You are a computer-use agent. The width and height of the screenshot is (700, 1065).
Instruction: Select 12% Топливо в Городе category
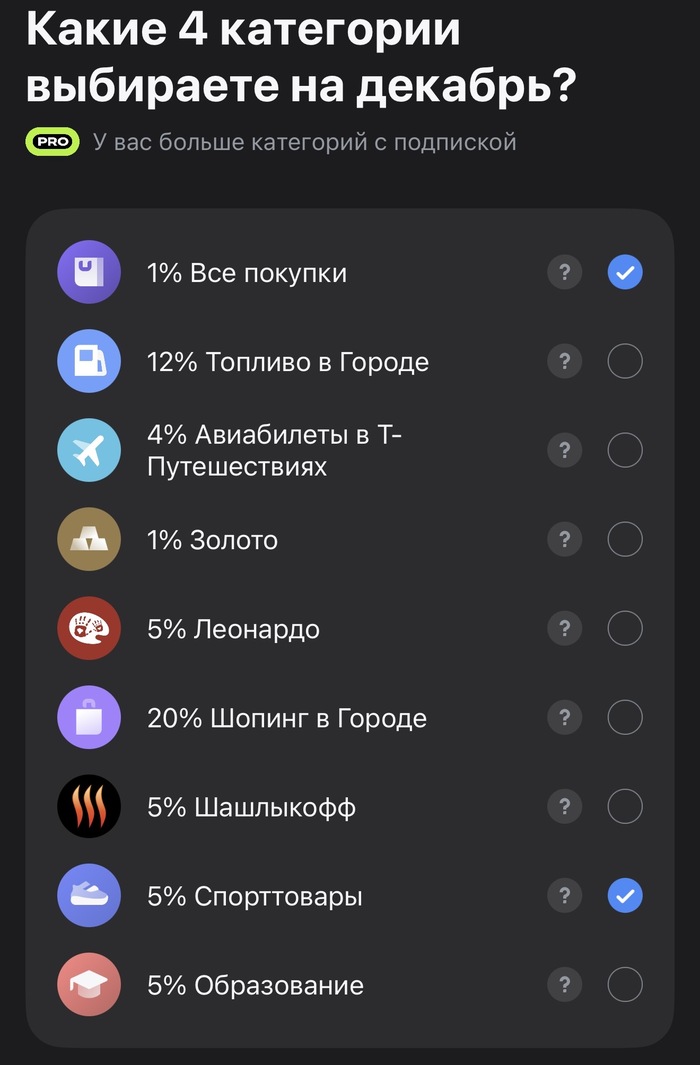[x=625, y=361]
